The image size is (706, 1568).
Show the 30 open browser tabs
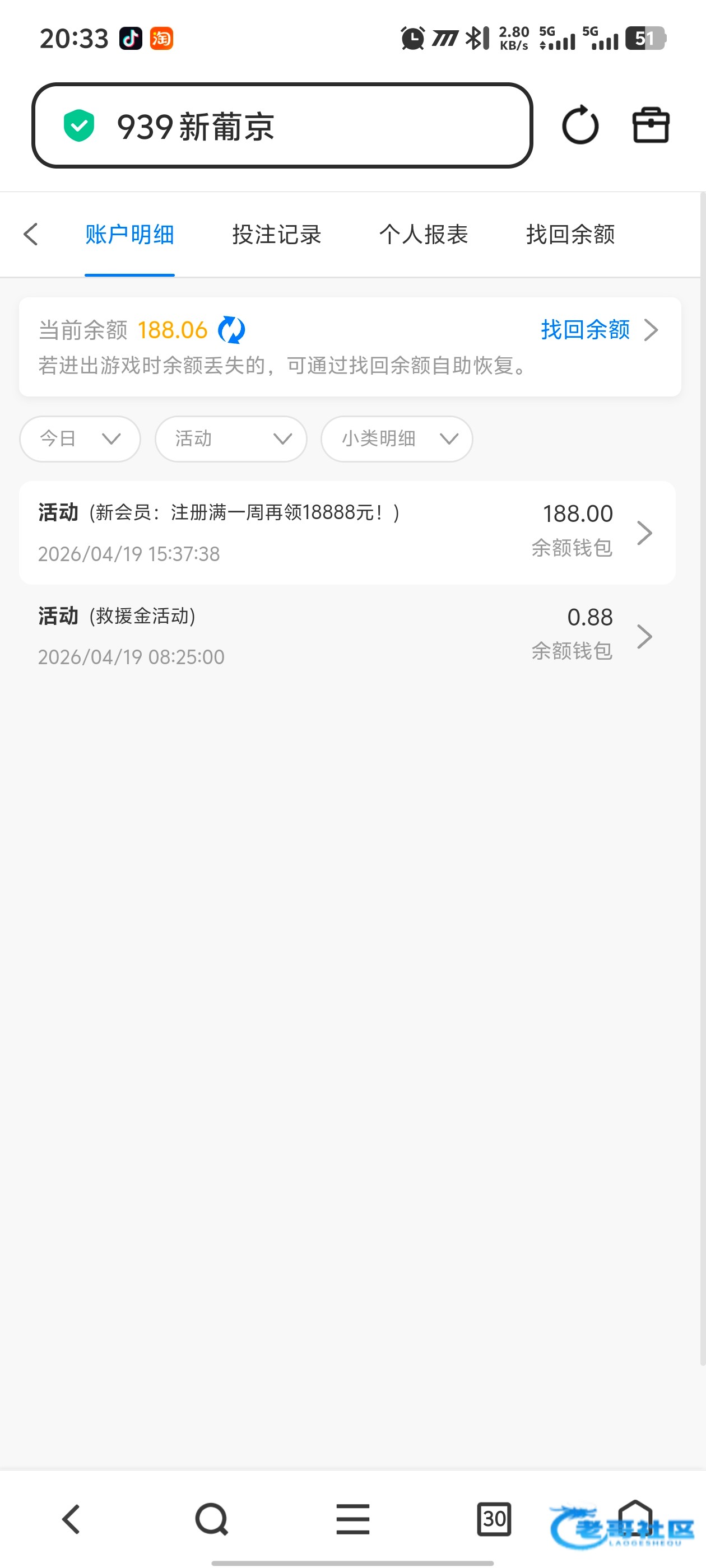pos(494,1519)
